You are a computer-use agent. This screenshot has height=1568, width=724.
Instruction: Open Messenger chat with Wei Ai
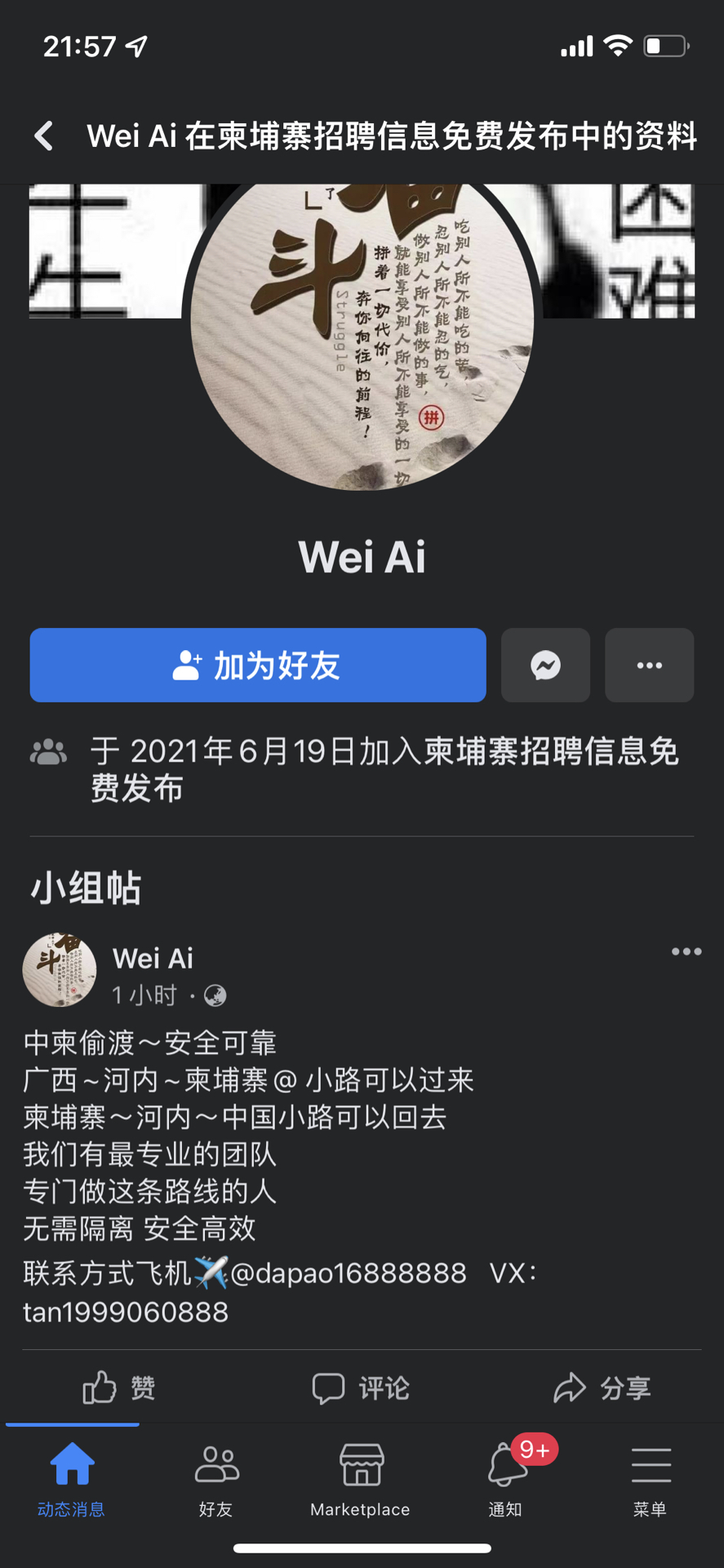coord(545,665)
